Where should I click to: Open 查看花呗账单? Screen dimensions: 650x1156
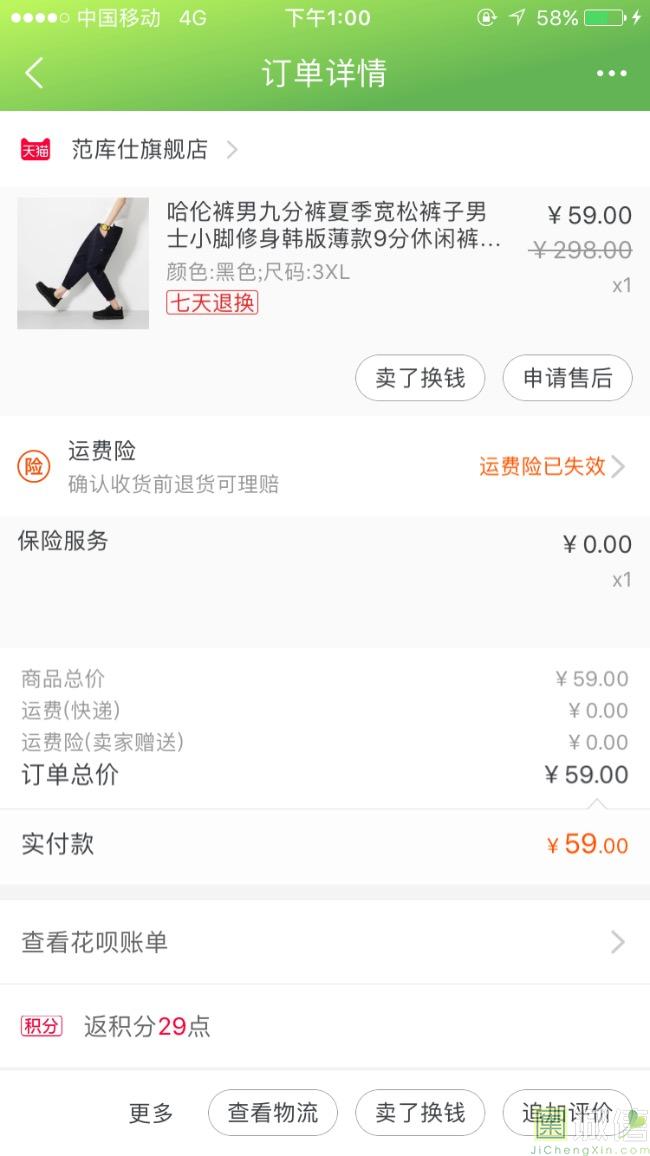point(325,942)
